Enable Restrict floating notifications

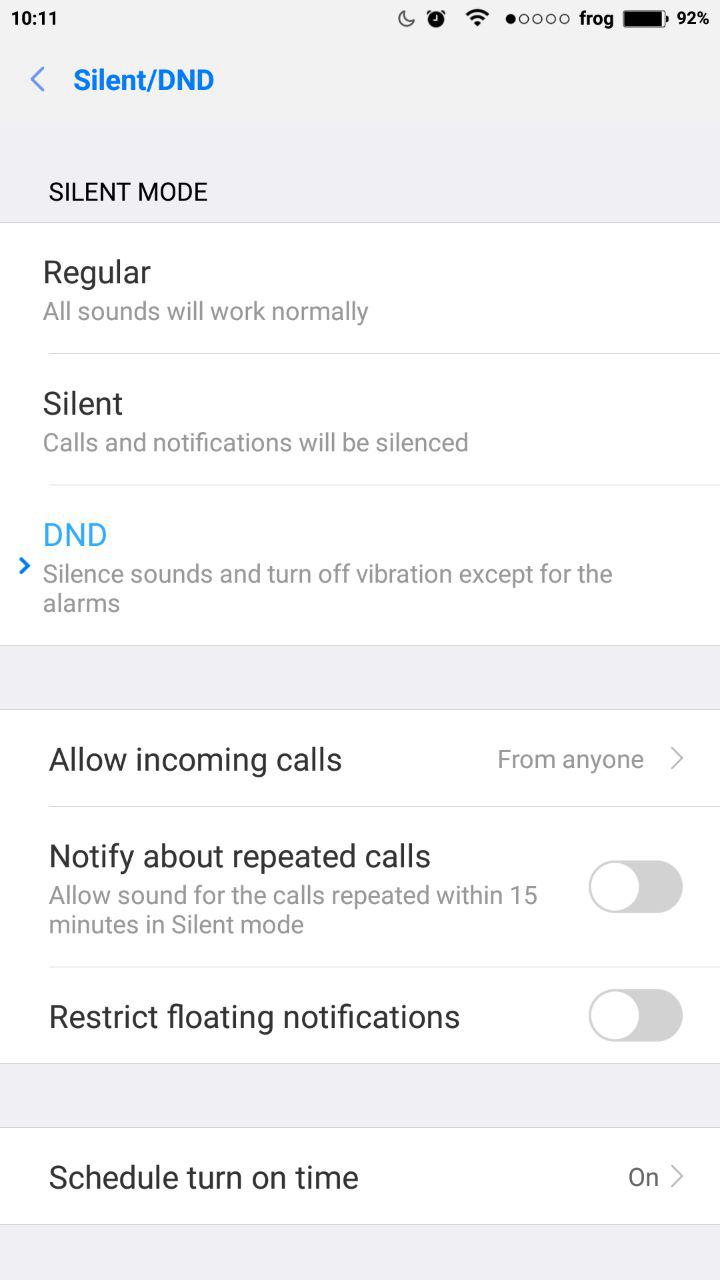click(x=635, y=1016)
